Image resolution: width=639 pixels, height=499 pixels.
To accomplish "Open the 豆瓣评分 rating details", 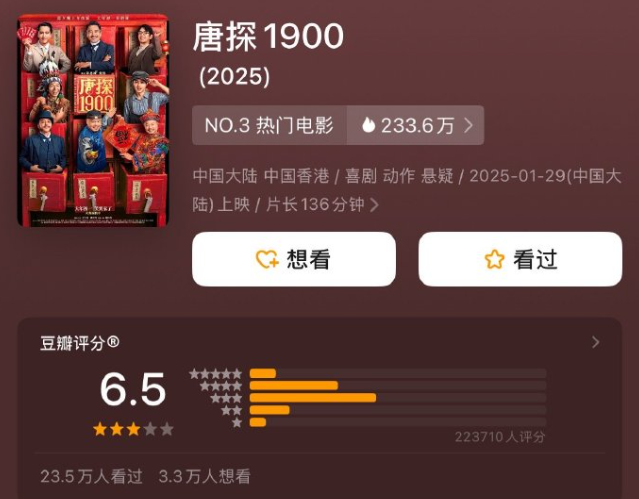I will (596, 343).
